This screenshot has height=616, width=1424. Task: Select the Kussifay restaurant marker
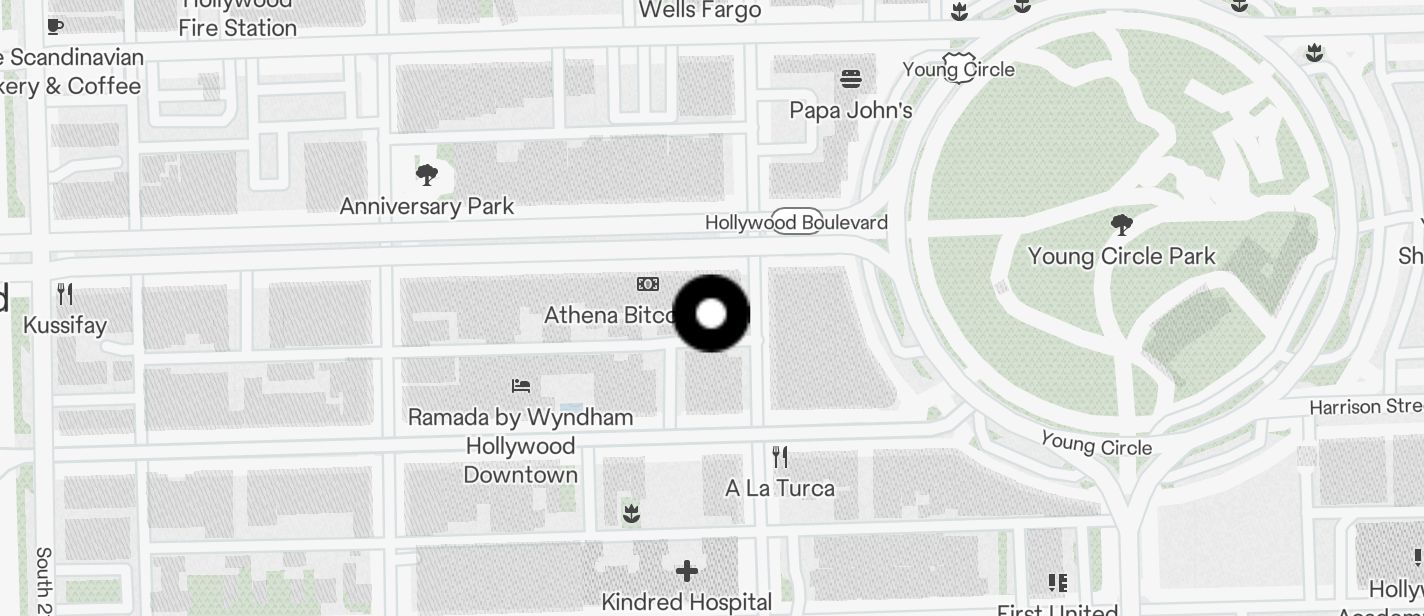[65, 294]
